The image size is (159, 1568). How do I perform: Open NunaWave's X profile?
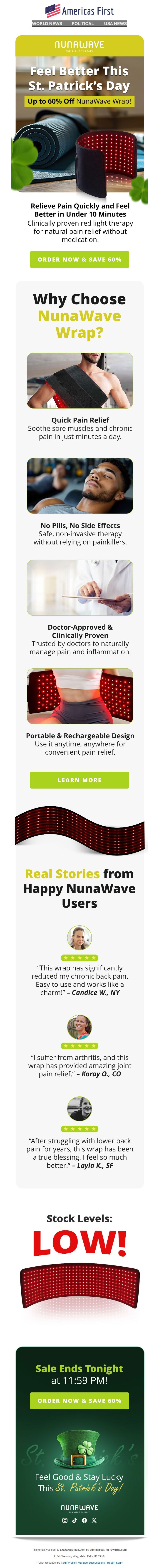point(94,1520)
